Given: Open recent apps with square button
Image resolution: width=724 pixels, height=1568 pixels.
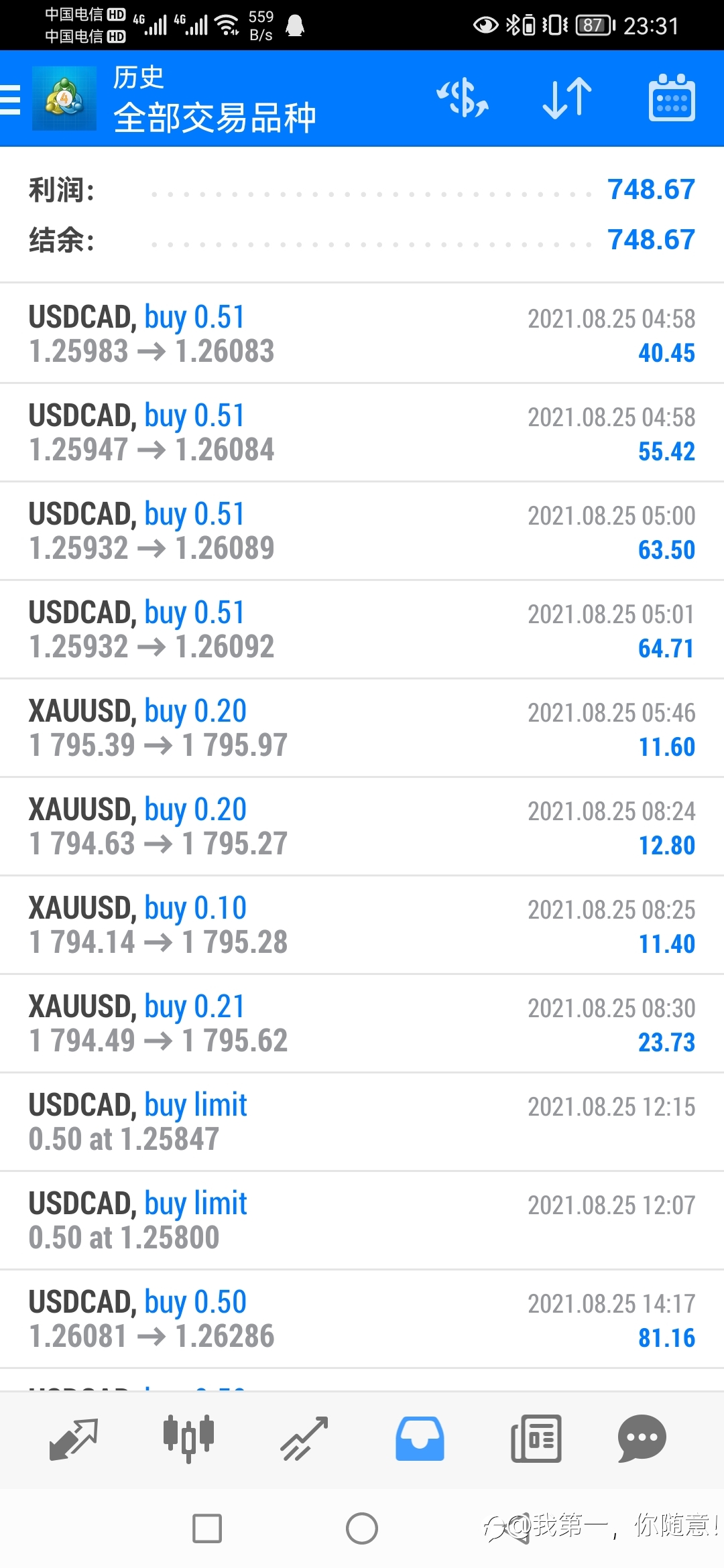Looking at the screenshot, I should [x=207, y=1528].
